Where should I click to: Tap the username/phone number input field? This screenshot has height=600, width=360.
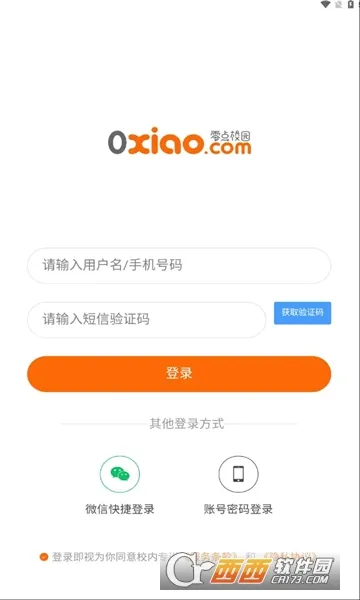(179, 266)
